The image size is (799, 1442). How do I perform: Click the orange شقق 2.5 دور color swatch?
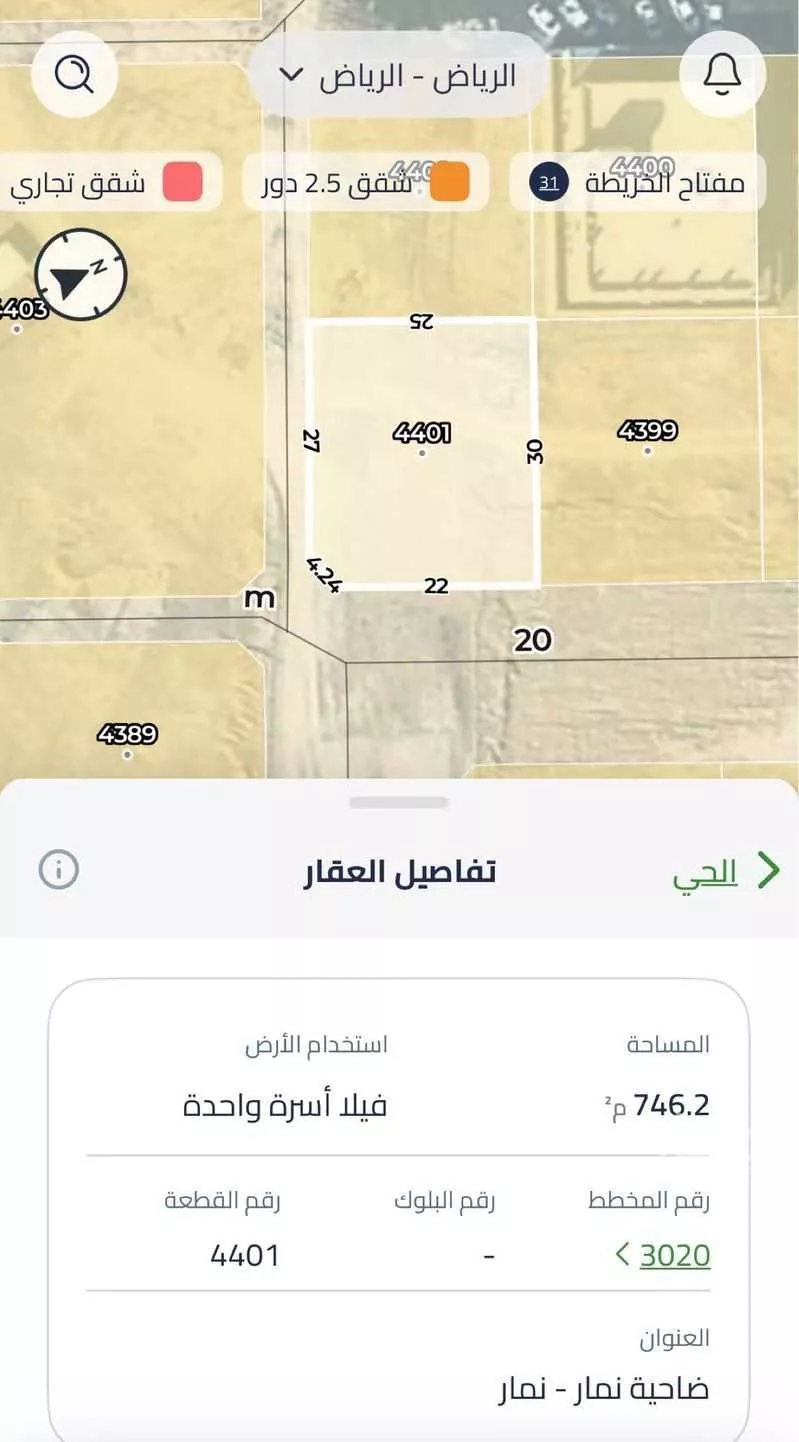448,182
